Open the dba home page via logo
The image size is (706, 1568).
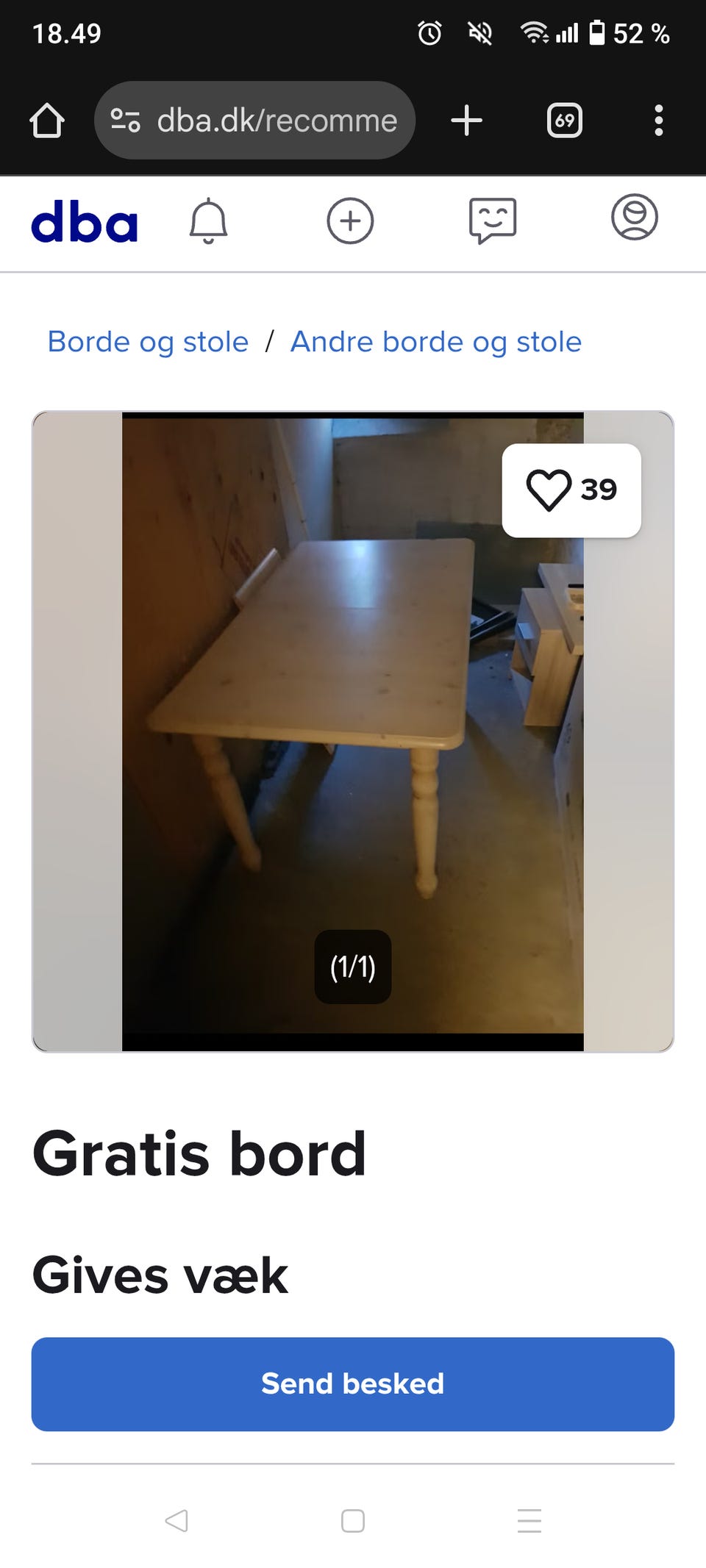(x=85, y=222)
